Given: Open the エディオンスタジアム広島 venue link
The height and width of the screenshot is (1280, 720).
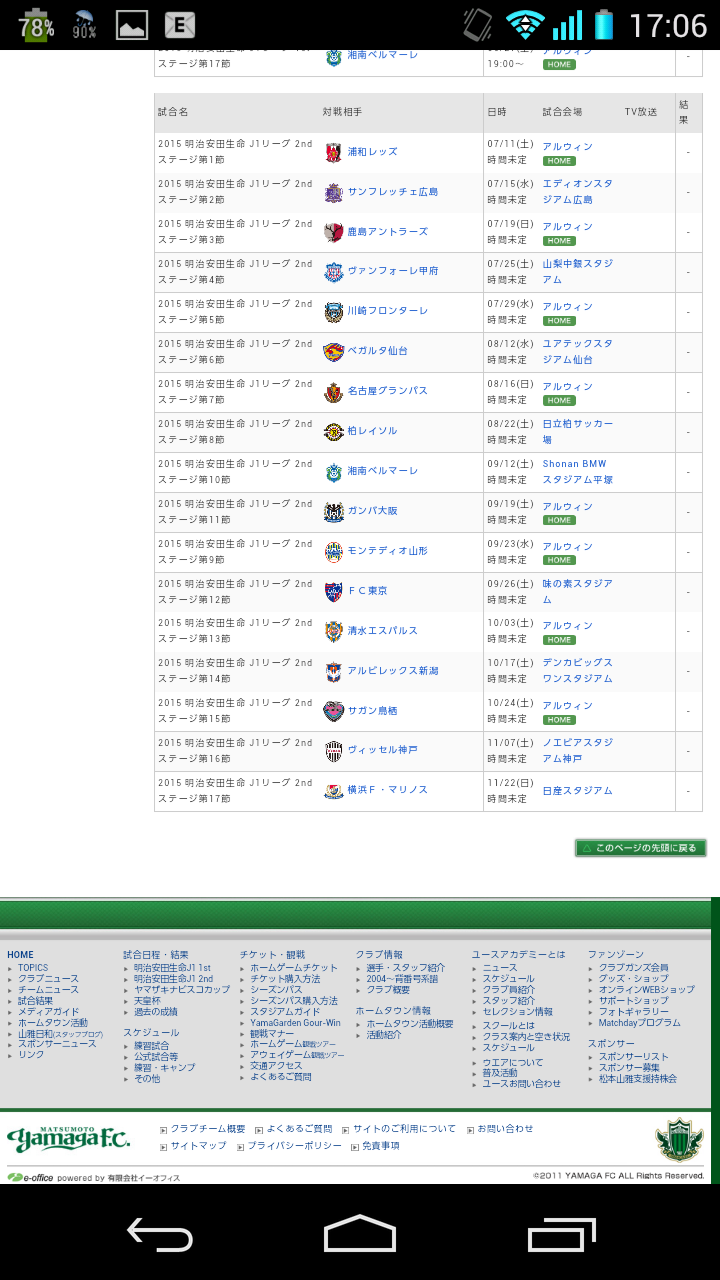Looking at the screenshot, I should 577,192.
